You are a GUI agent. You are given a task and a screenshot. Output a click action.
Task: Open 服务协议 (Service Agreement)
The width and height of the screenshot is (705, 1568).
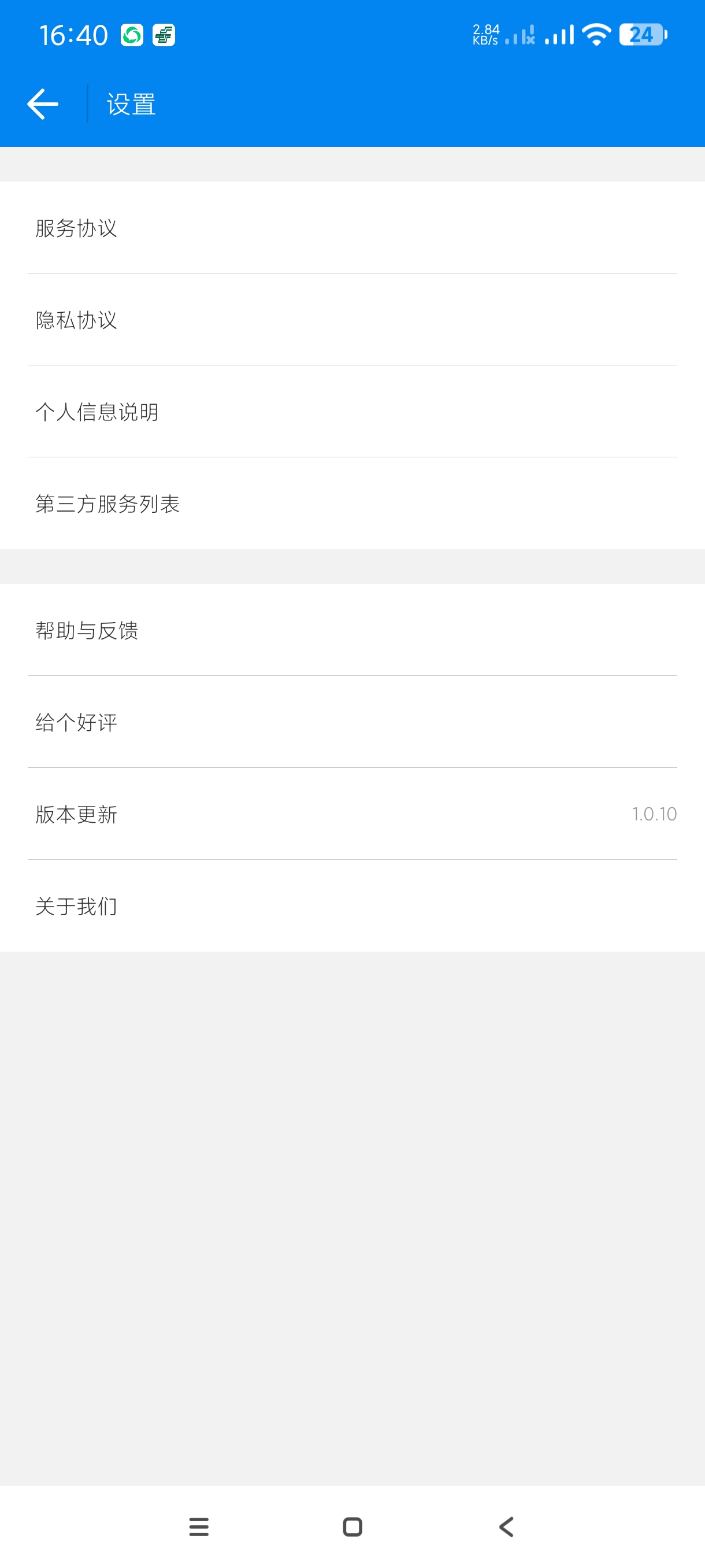tap(352, 228)
